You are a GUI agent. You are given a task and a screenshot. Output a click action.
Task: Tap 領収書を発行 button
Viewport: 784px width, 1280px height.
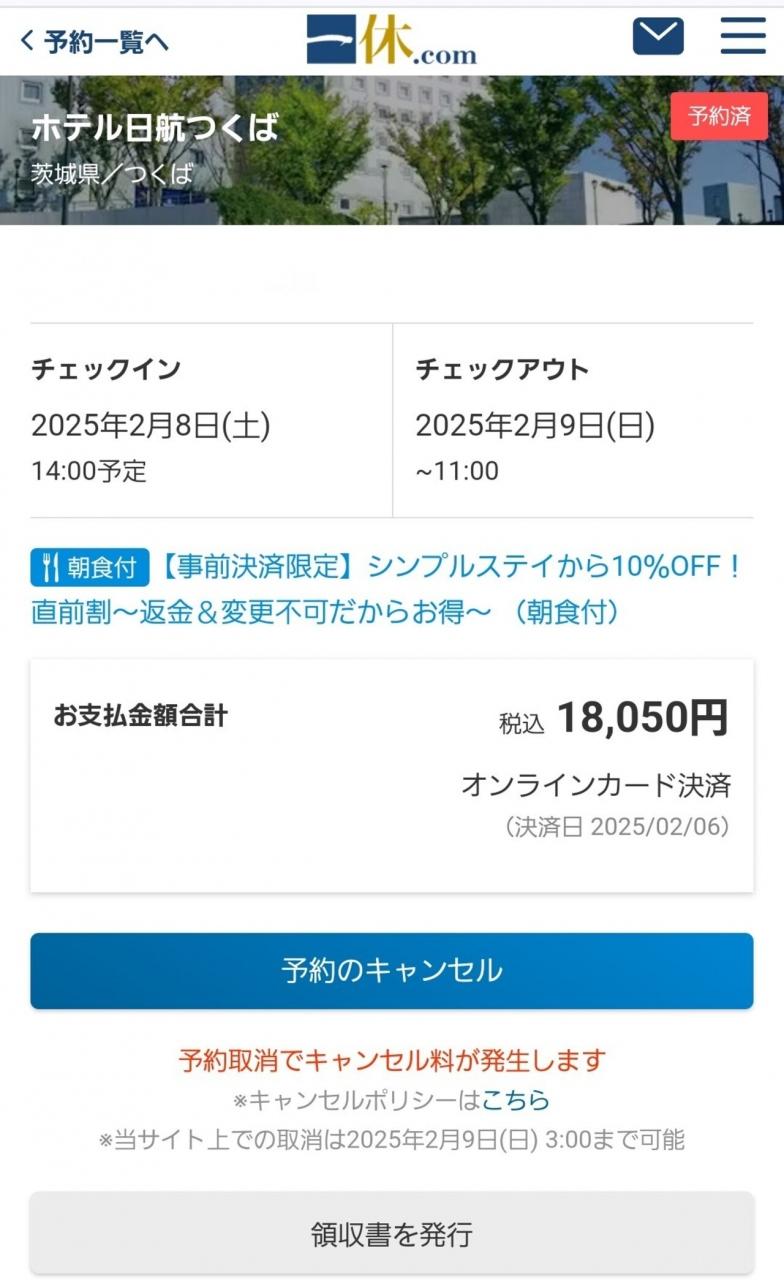[392, 1234]
